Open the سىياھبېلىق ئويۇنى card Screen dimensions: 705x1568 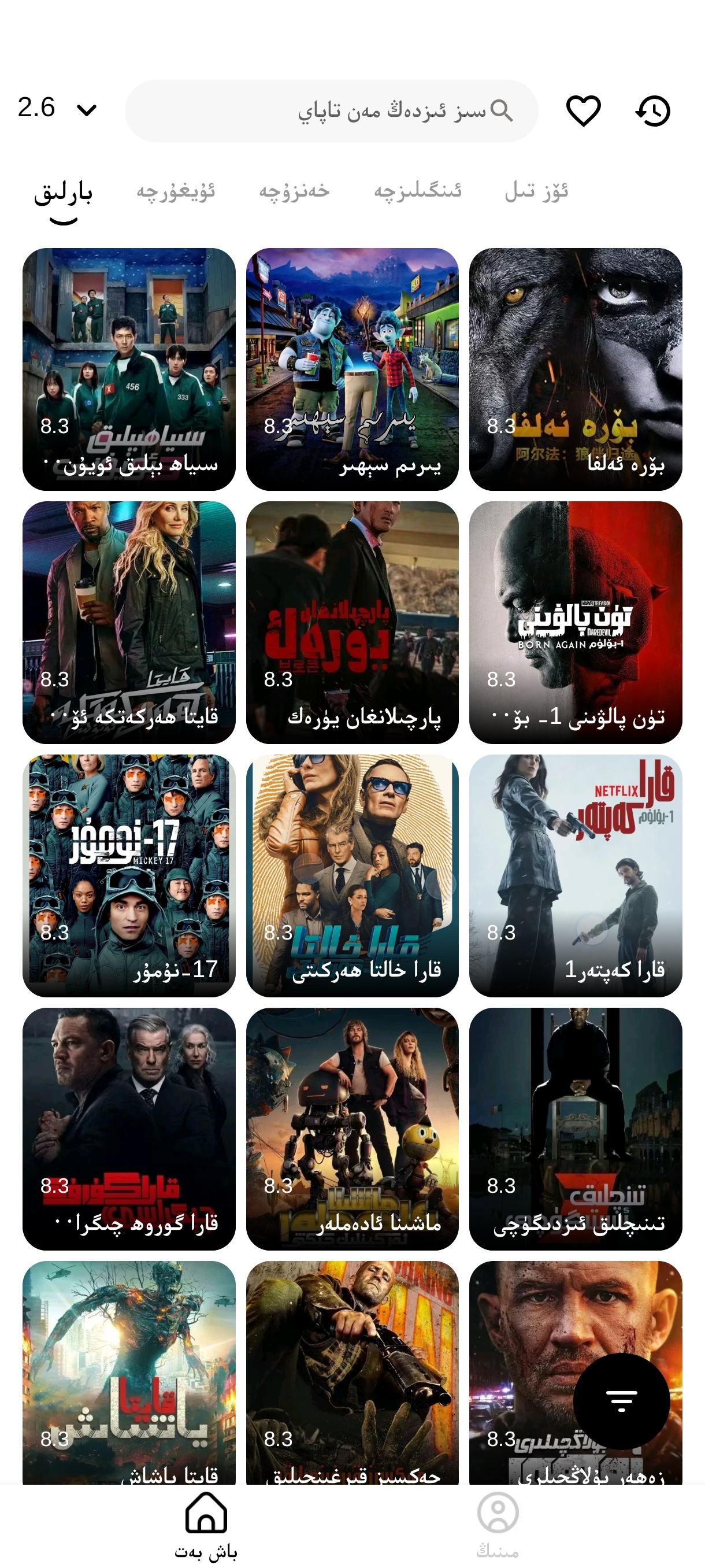[129, 369]
